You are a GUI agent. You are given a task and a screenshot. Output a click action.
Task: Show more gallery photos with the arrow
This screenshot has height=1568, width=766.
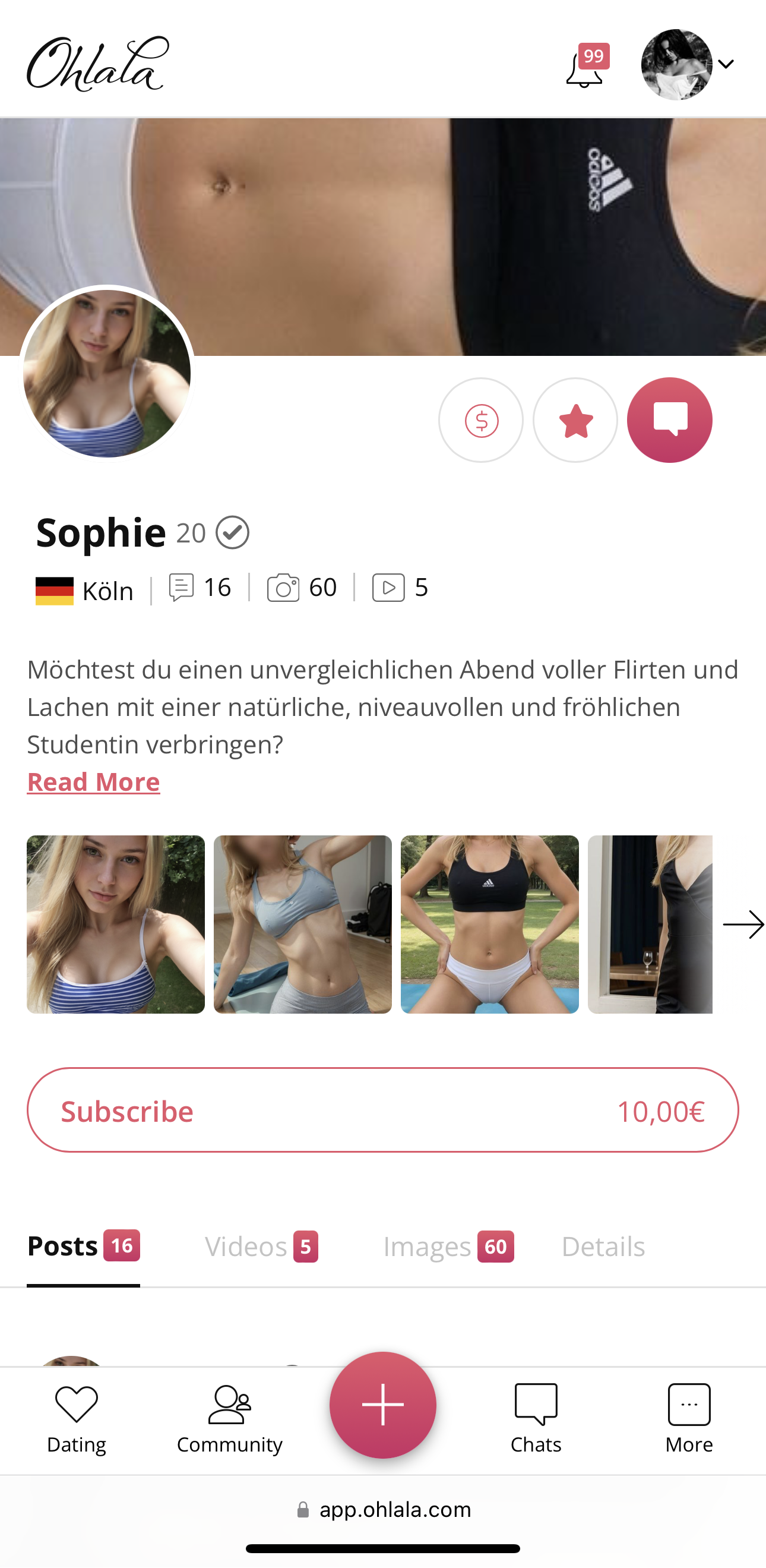tap(743, 925)
